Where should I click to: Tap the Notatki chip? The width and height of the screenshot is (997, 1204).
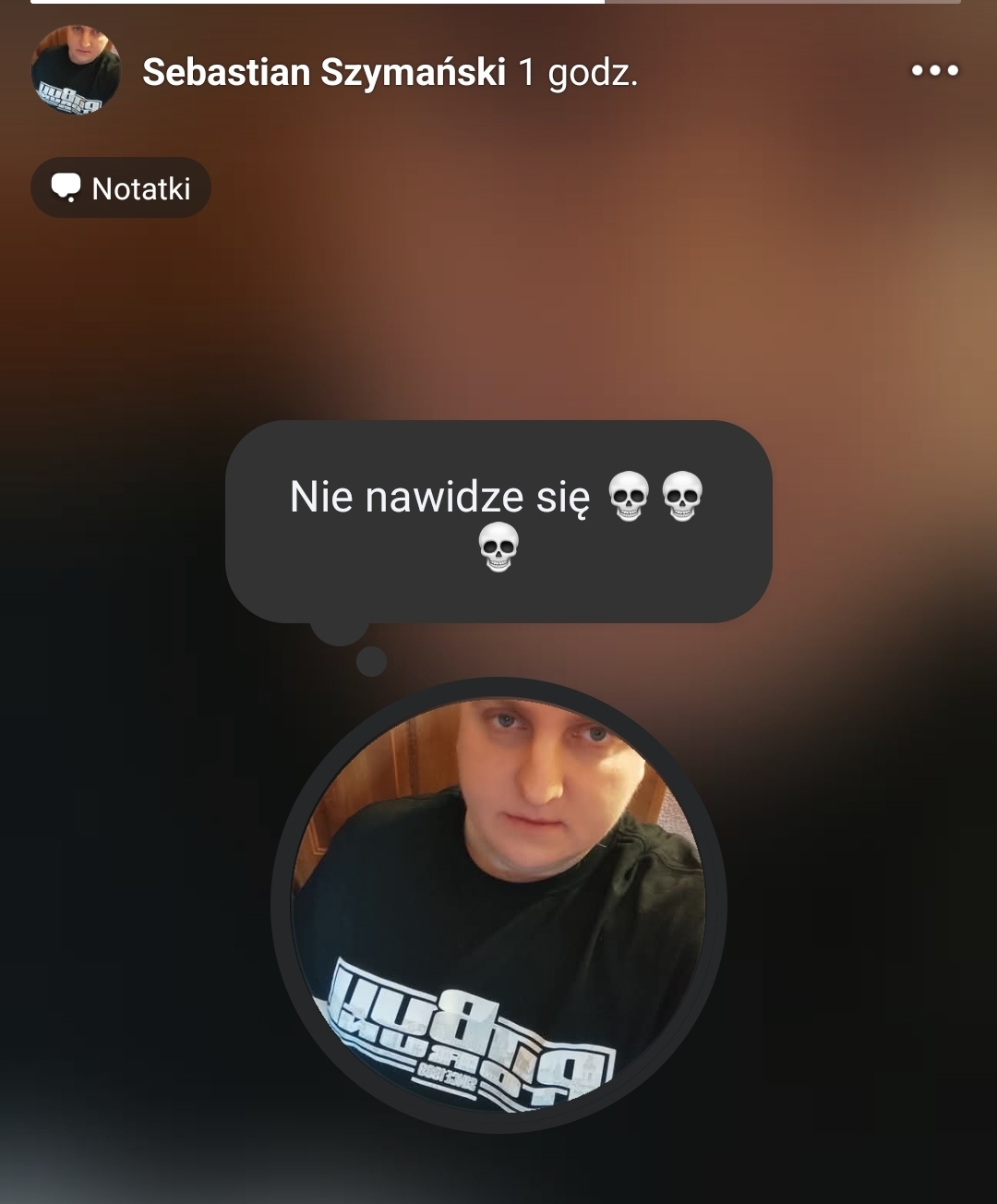click(121, 188)
